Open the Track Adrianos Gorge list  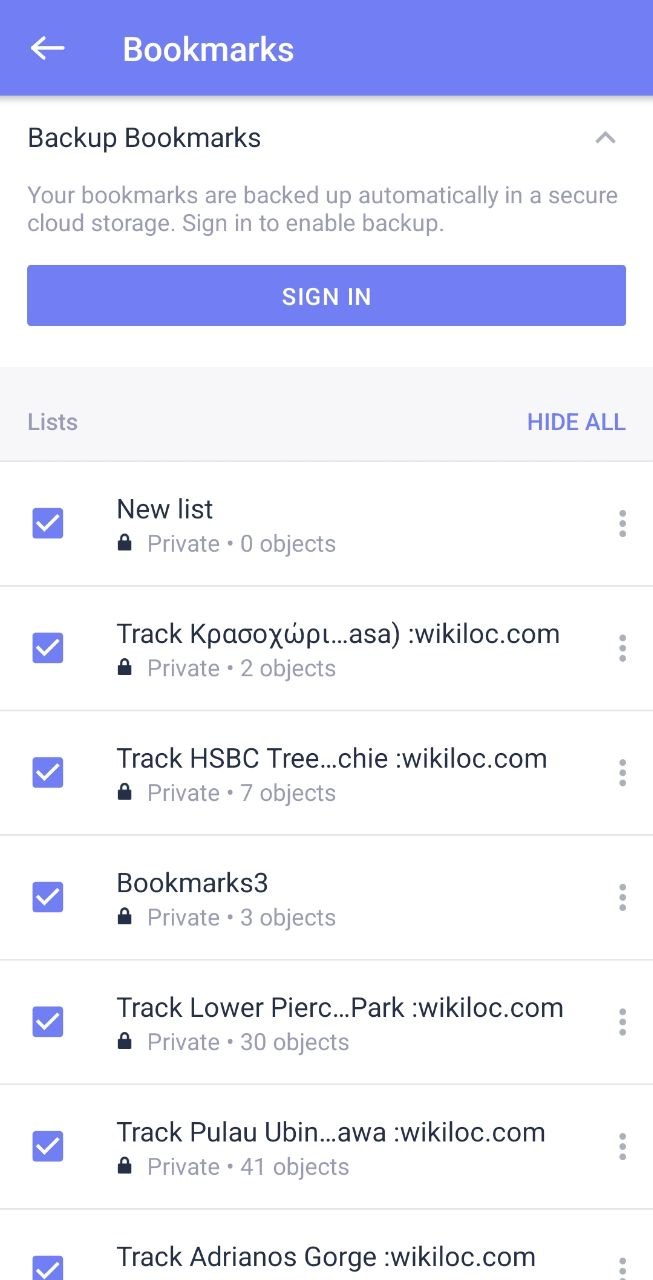click(x=325, y=1258)
